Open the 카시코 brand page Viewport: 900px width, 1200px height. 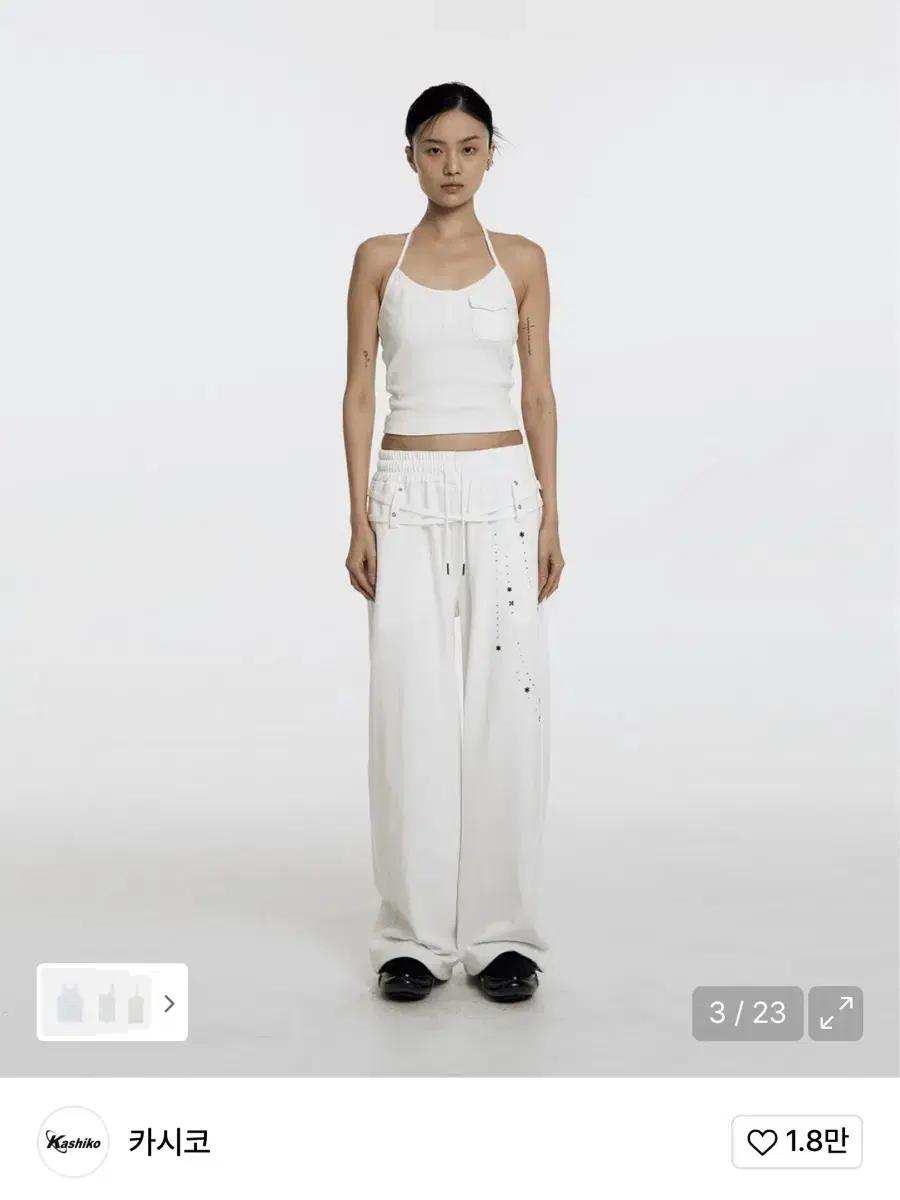coord(169,1141)
